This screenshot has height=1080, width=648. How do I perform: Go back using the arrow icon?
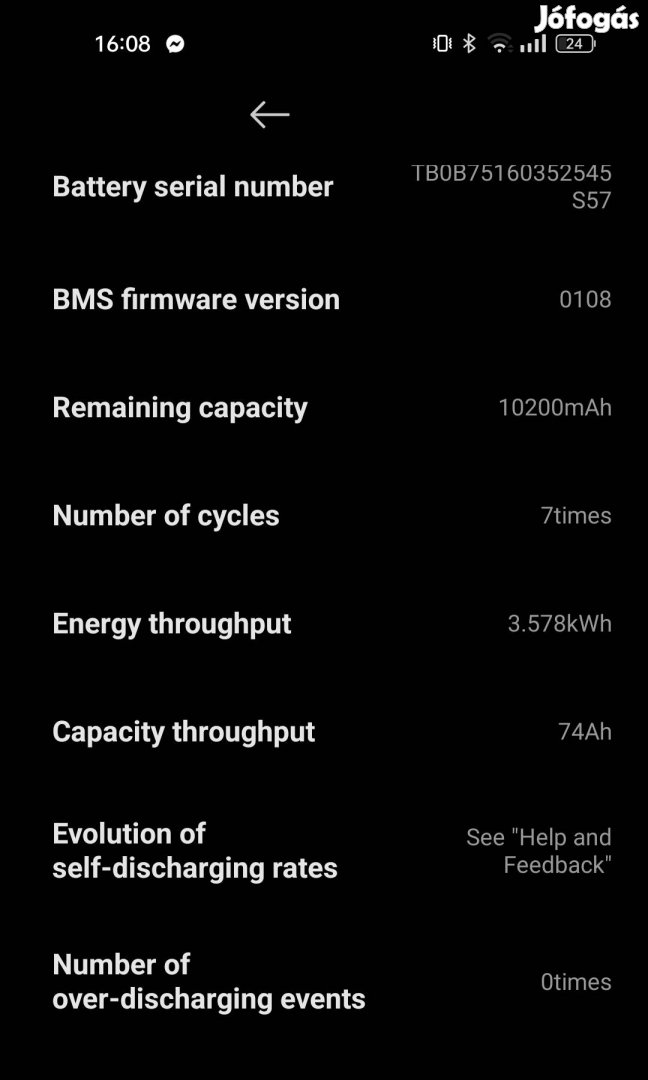[x=269, y=115]
